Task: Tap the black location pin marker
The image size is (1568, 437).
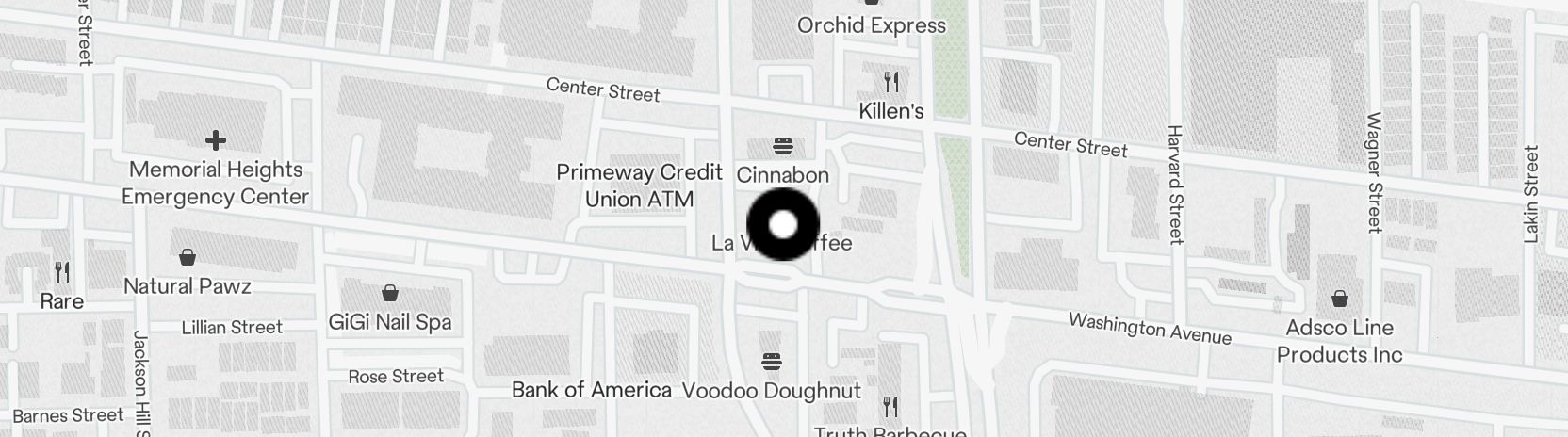Action: (x=783, y=224)
